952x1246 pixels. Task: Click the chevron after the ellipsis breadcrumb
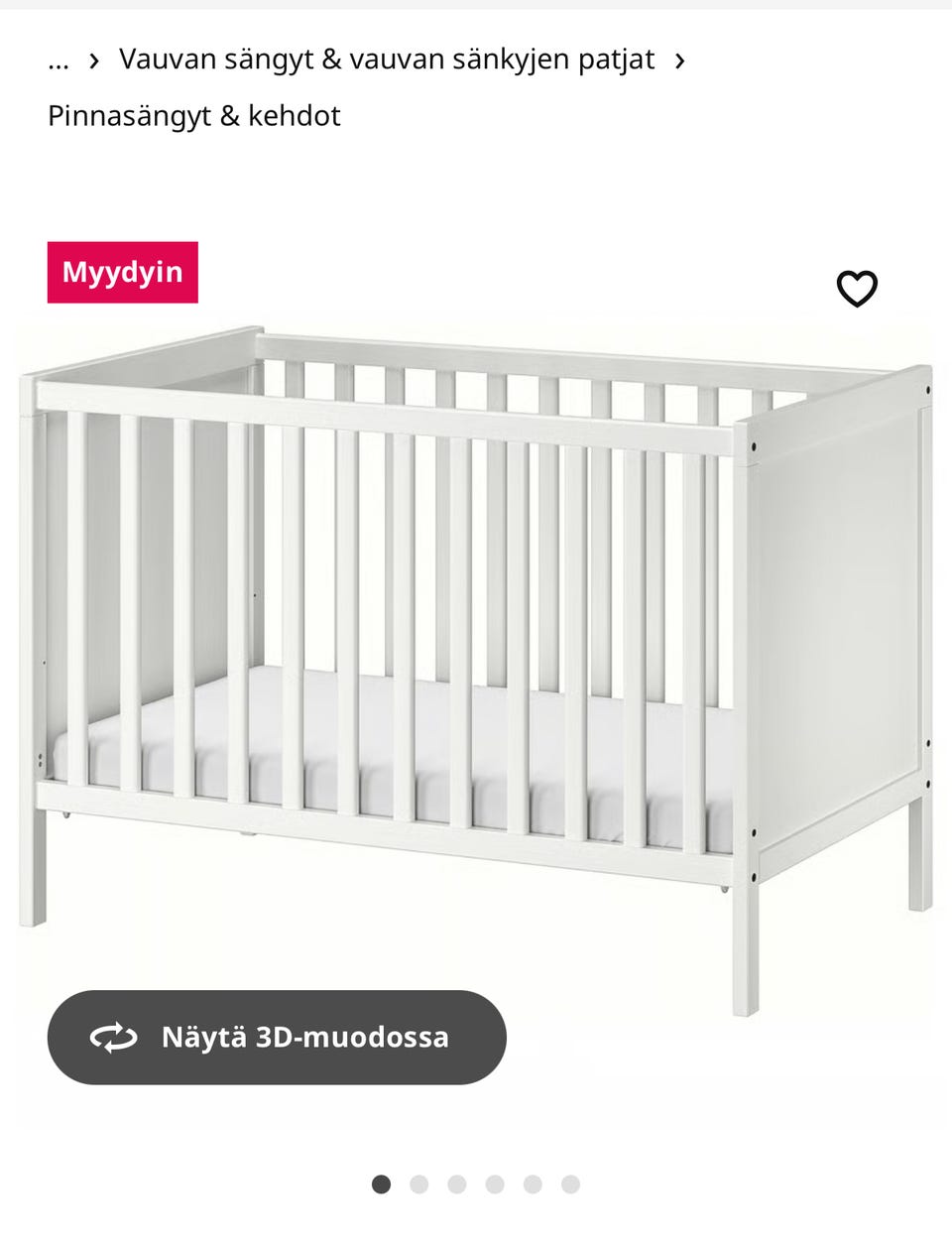point(94,60)
